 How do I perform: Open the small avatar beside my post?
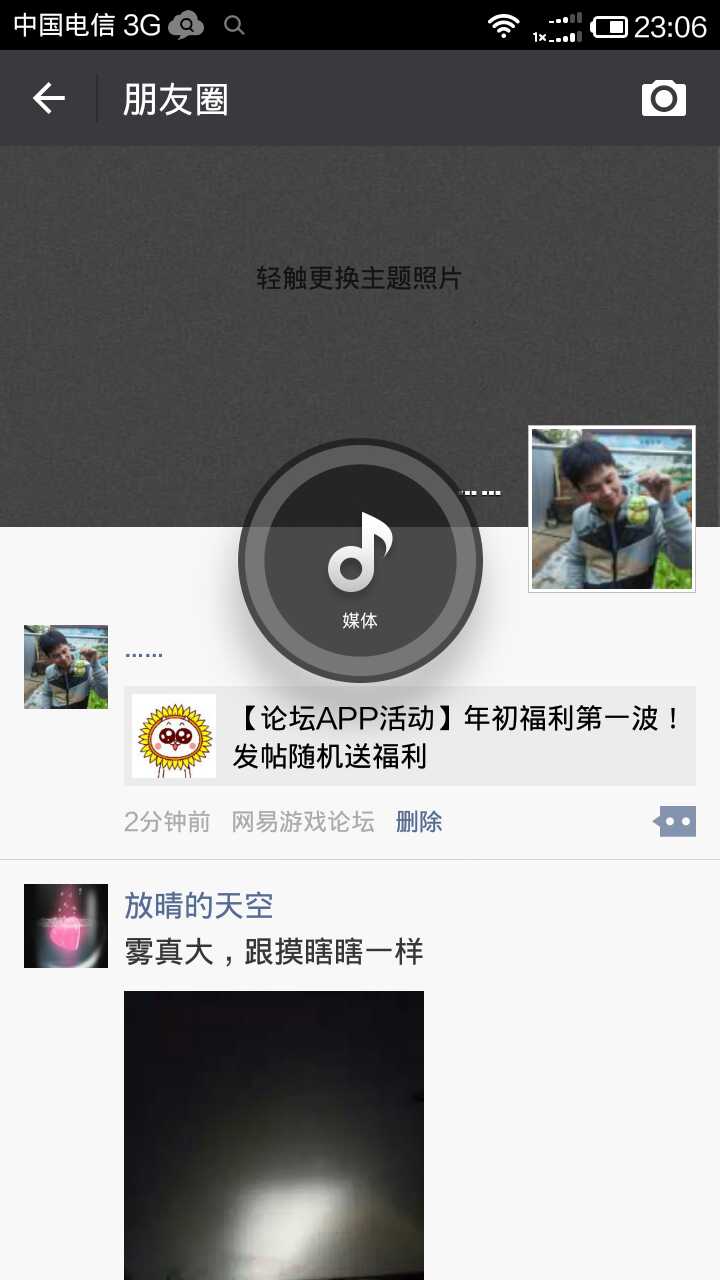pos(66,667)
